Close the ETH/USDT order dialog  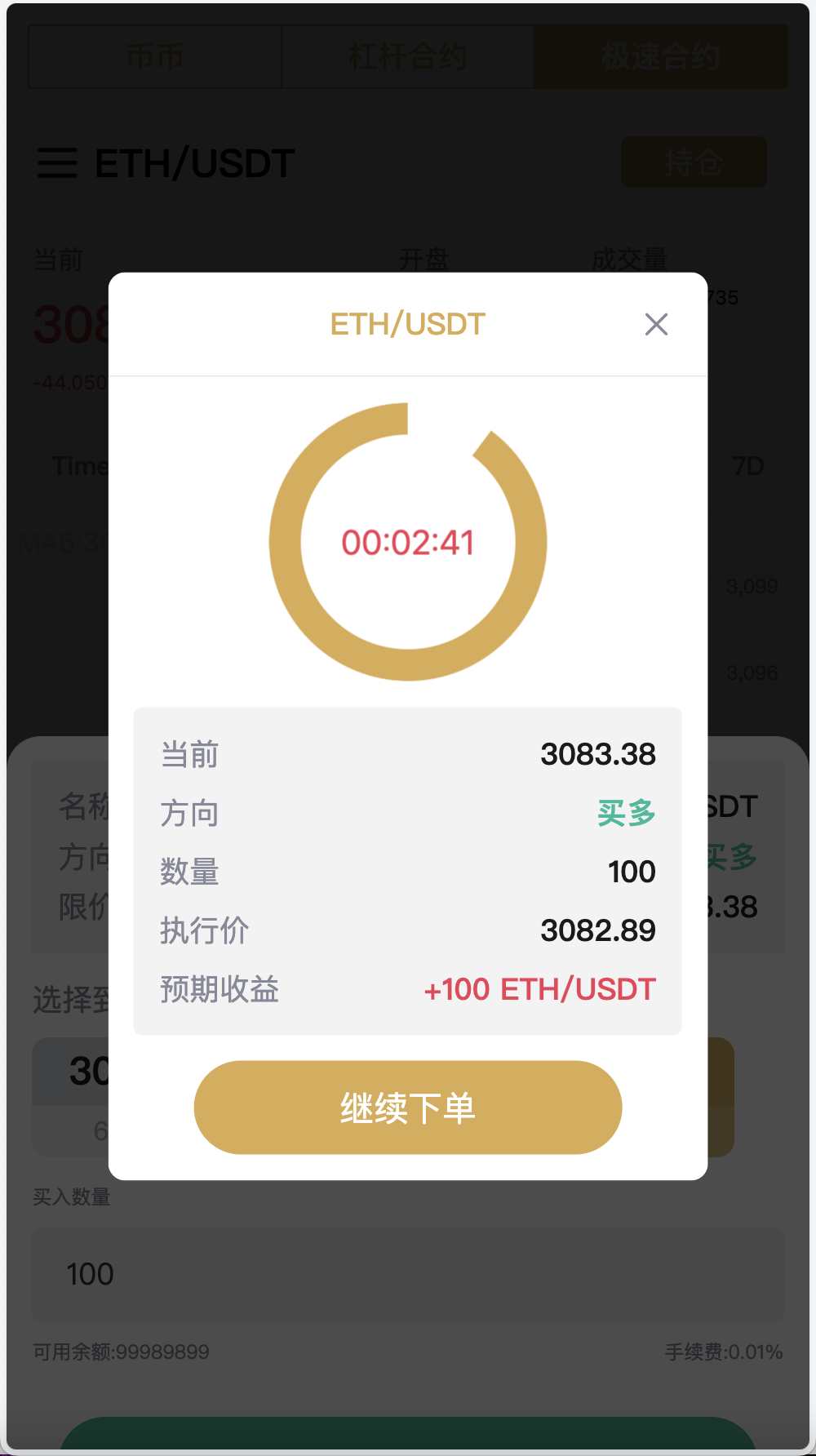pos(657,325)
